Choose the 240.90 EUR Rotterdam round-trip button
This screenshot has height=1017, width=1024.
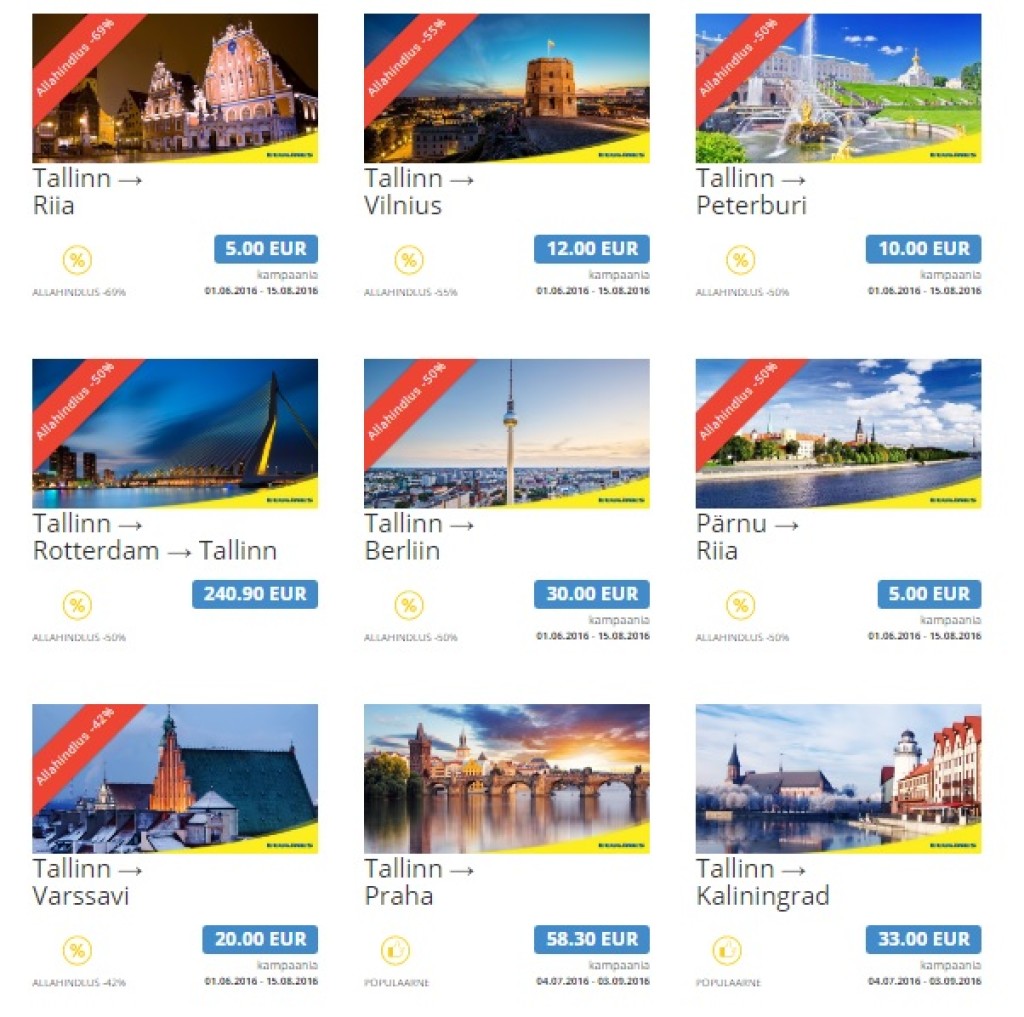click(255, 594)
